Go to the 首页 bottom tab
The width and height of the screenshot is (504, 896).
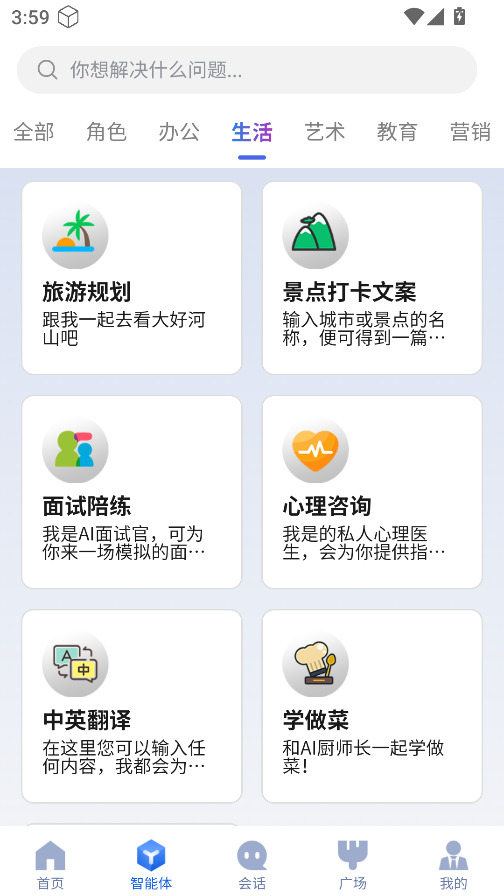pos(50,865)
